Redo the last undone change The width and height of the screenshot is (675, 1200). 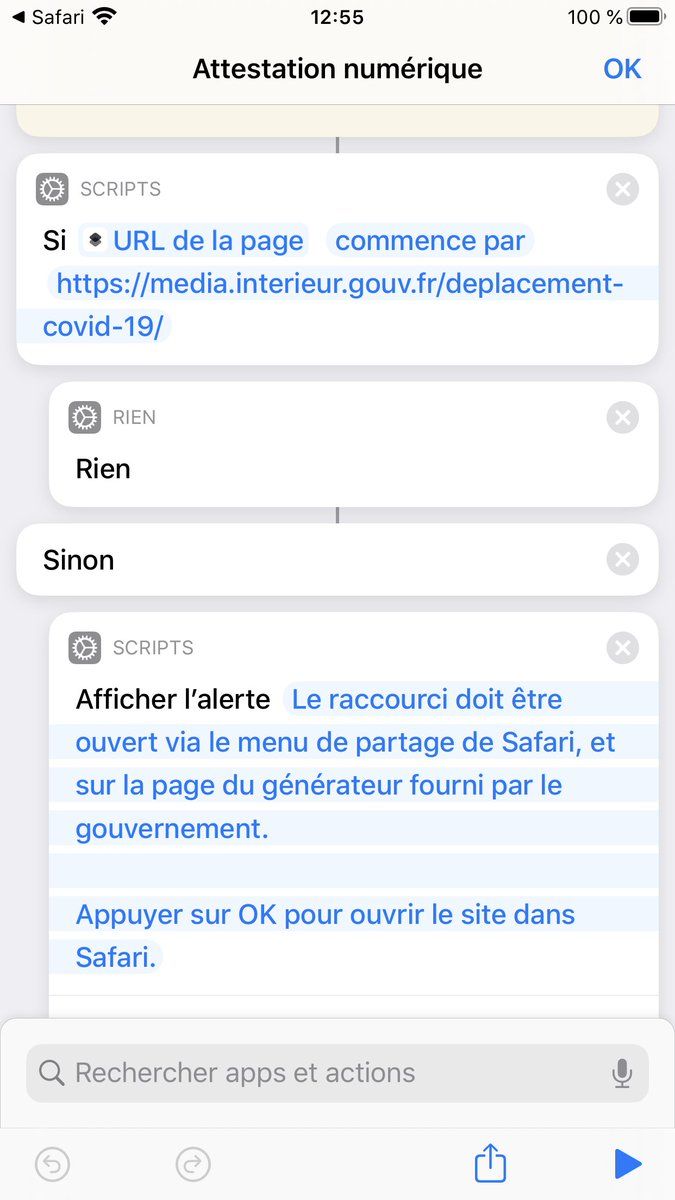click(193, 1164)
